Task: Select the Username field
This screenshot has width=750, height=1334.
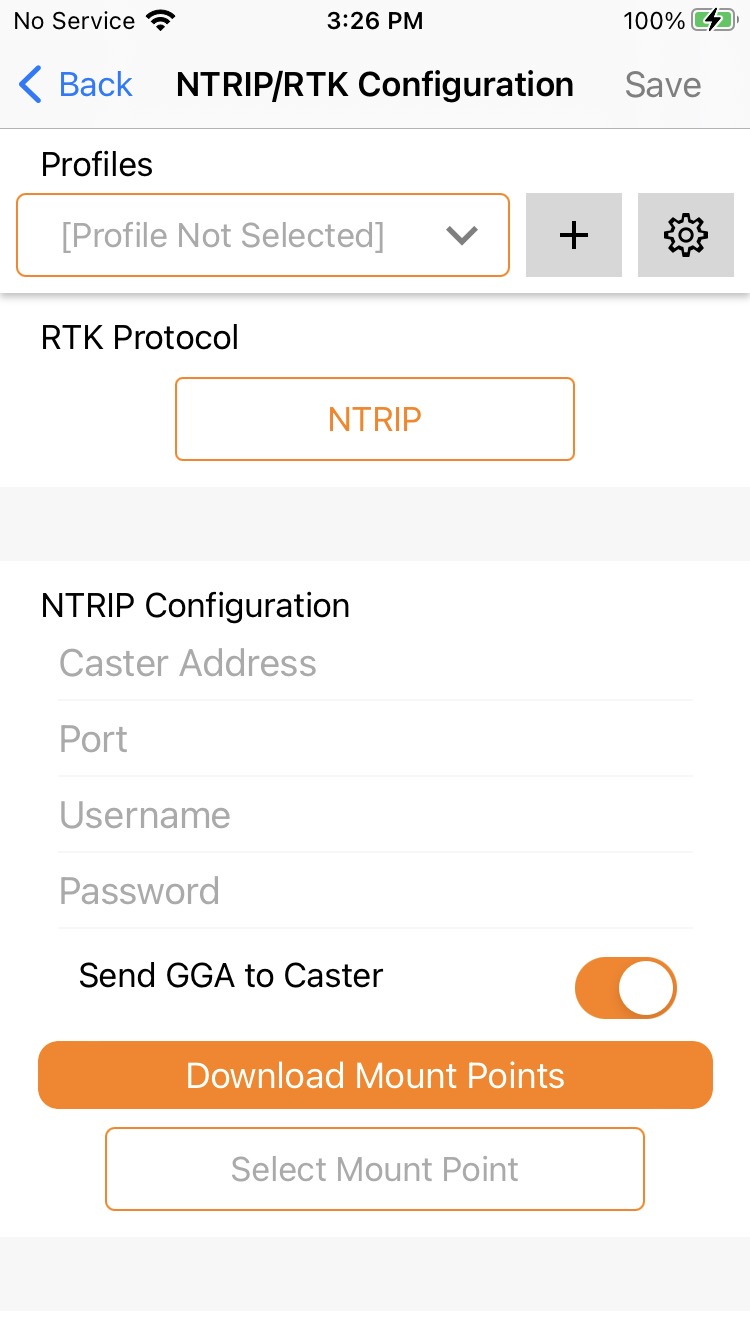Action: [375, 815]
